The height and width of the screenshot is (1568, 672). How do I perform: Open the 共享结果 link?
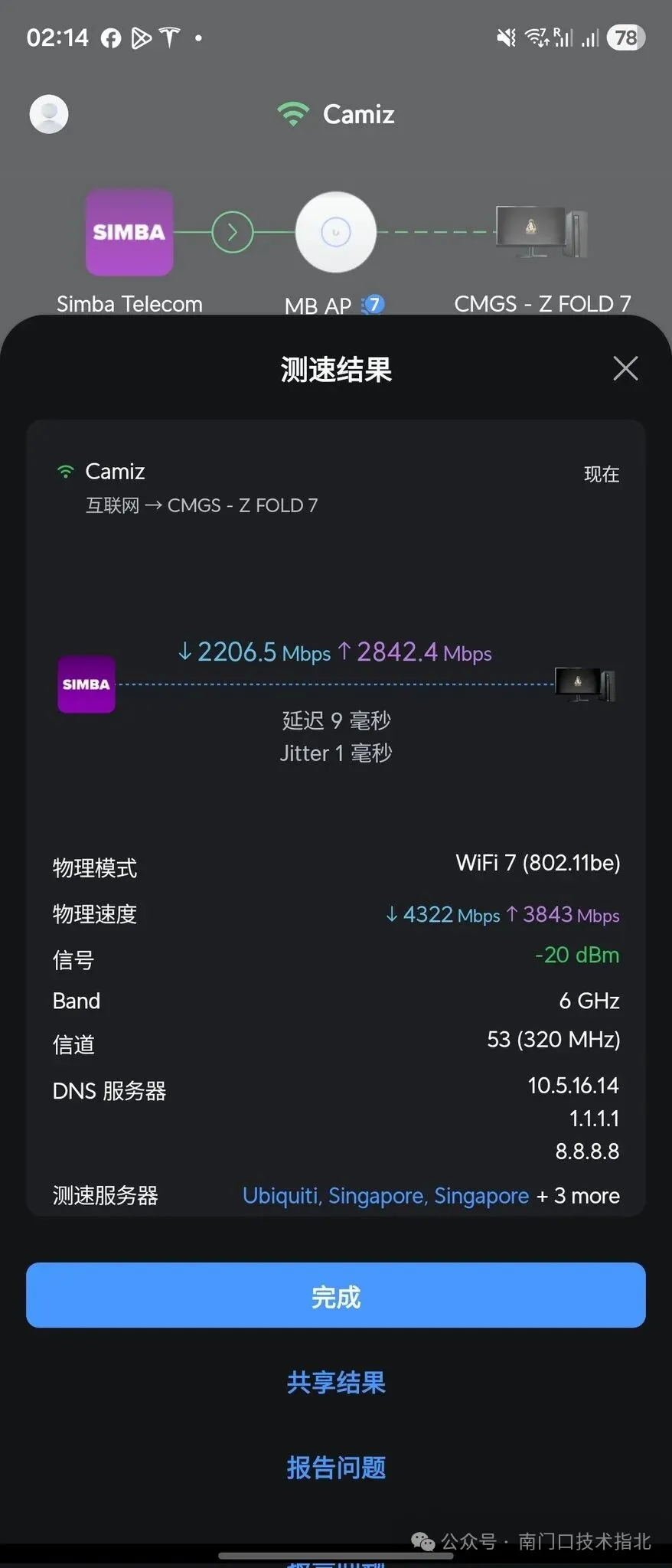(335, 1382)
